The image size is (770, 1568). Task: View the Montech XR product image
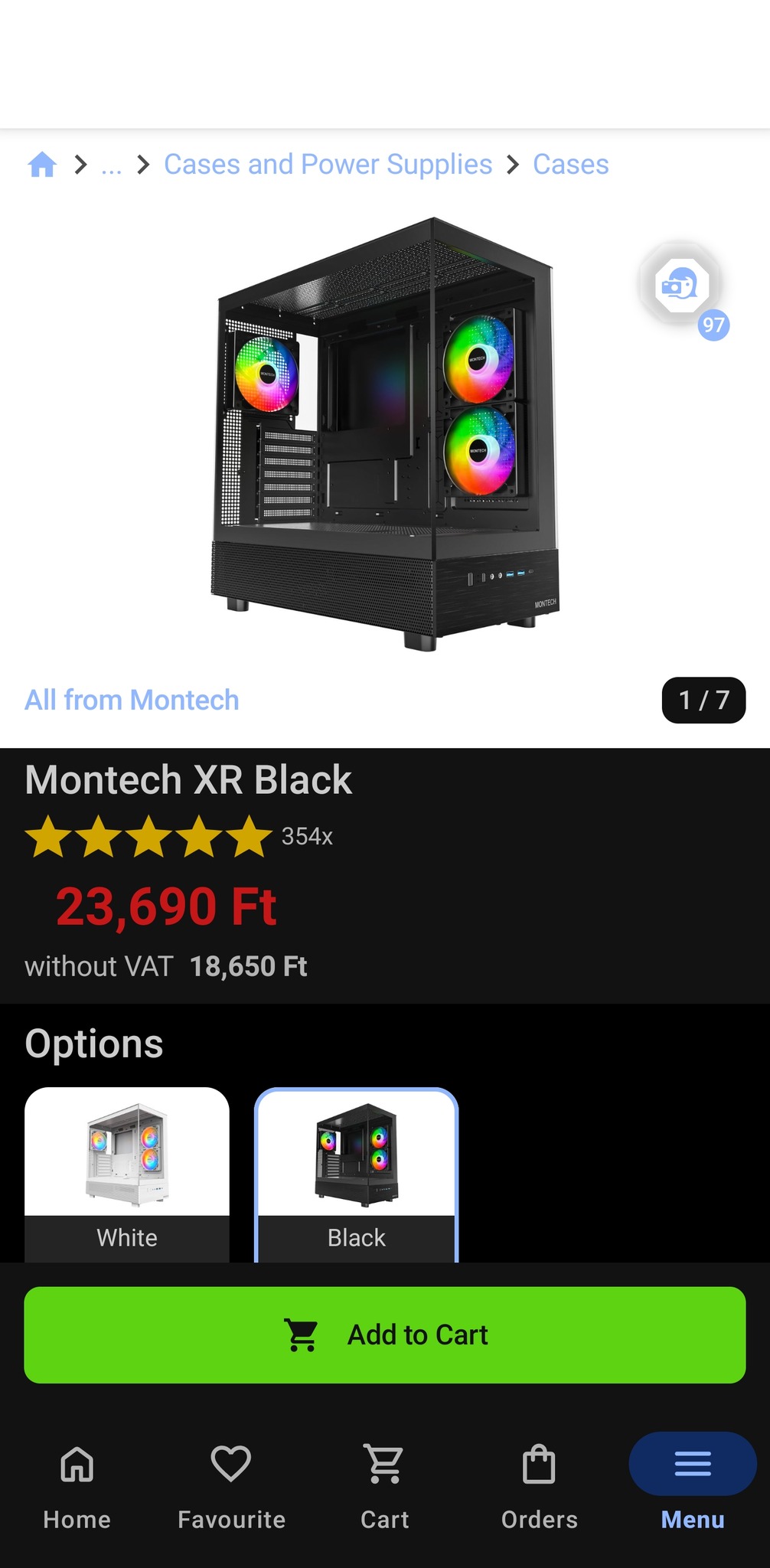pyautogui.click(x=385, y=435)
